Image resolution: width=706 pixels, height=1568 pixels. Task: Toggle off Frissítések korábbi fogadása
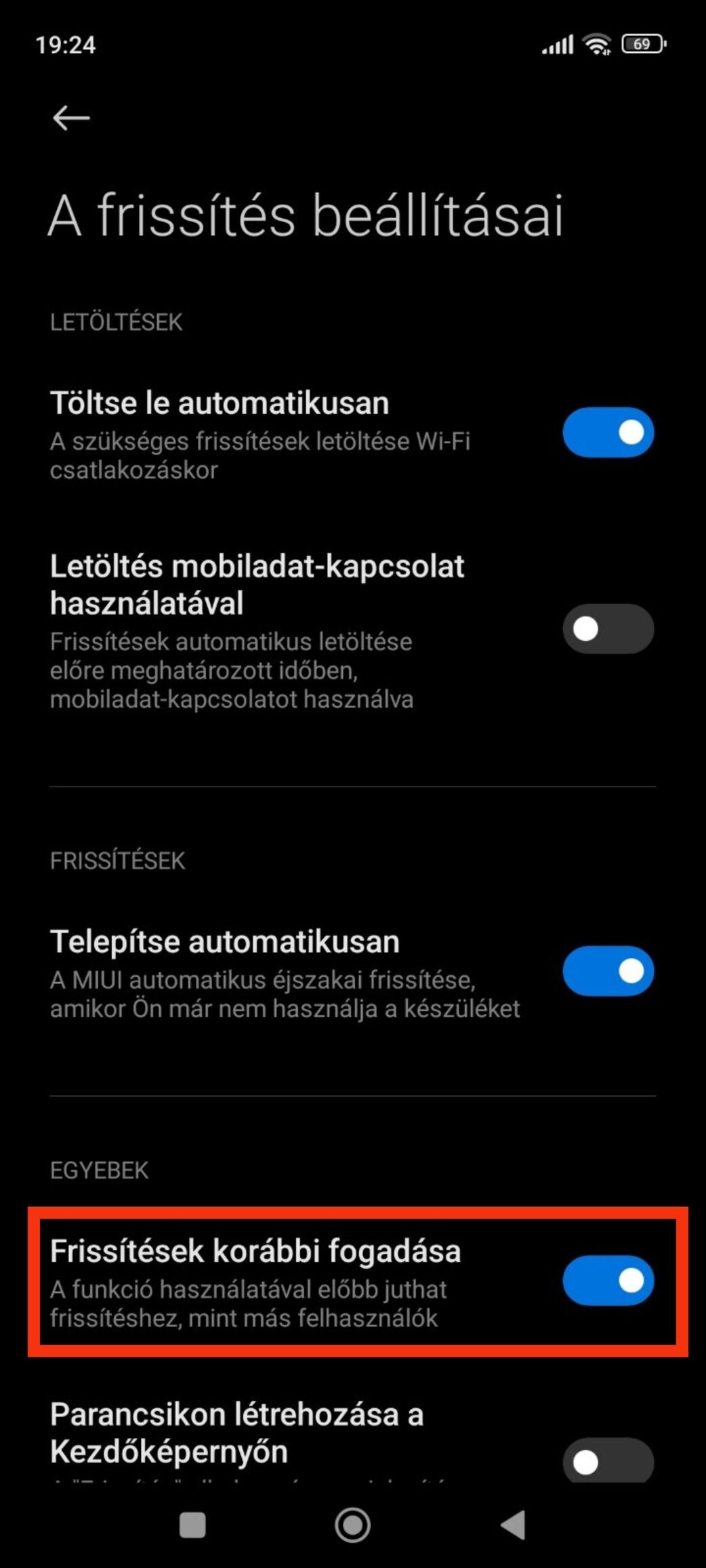(x=608, y=1280)
